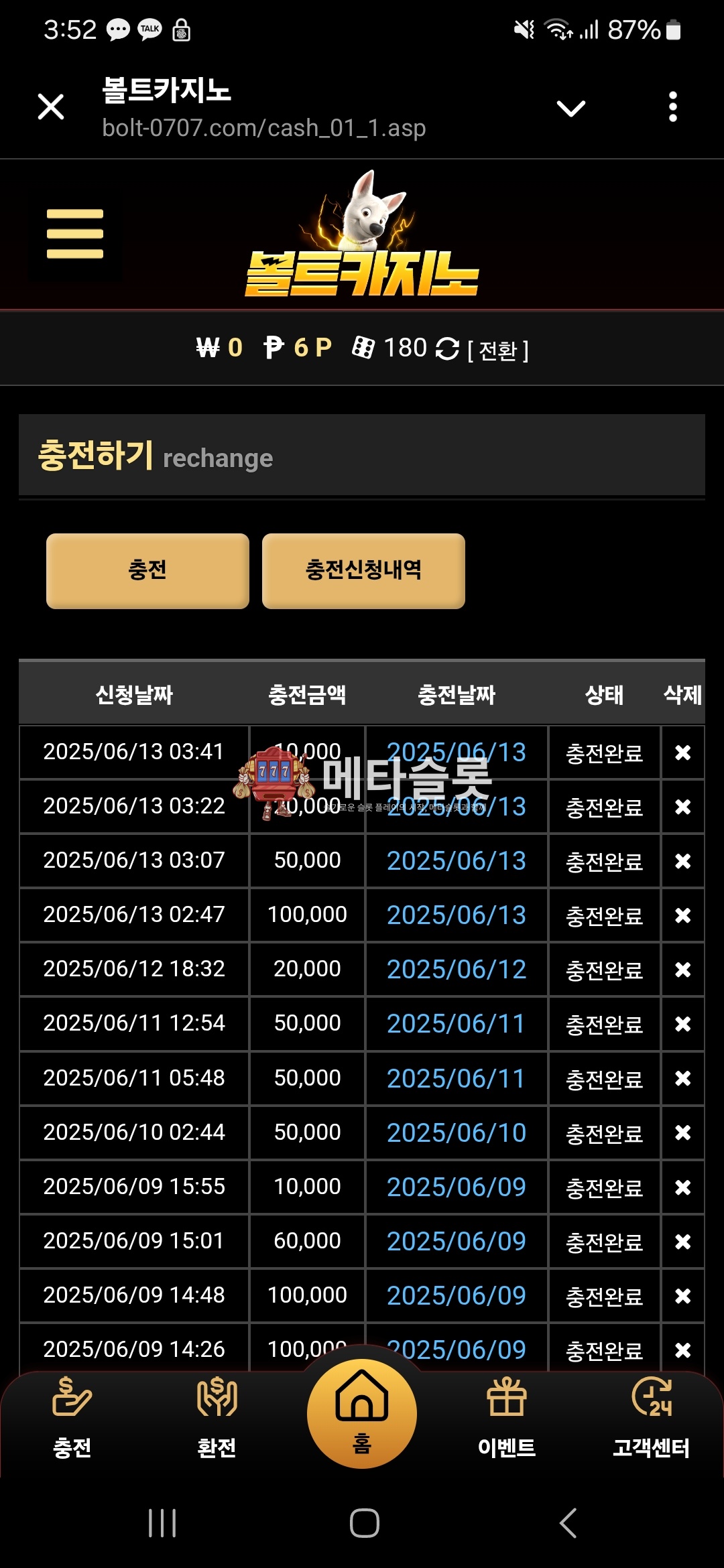Delete the 2025/06/13 03:41 record
Screen dimensions: 724x1568
(x=682, y=753)
